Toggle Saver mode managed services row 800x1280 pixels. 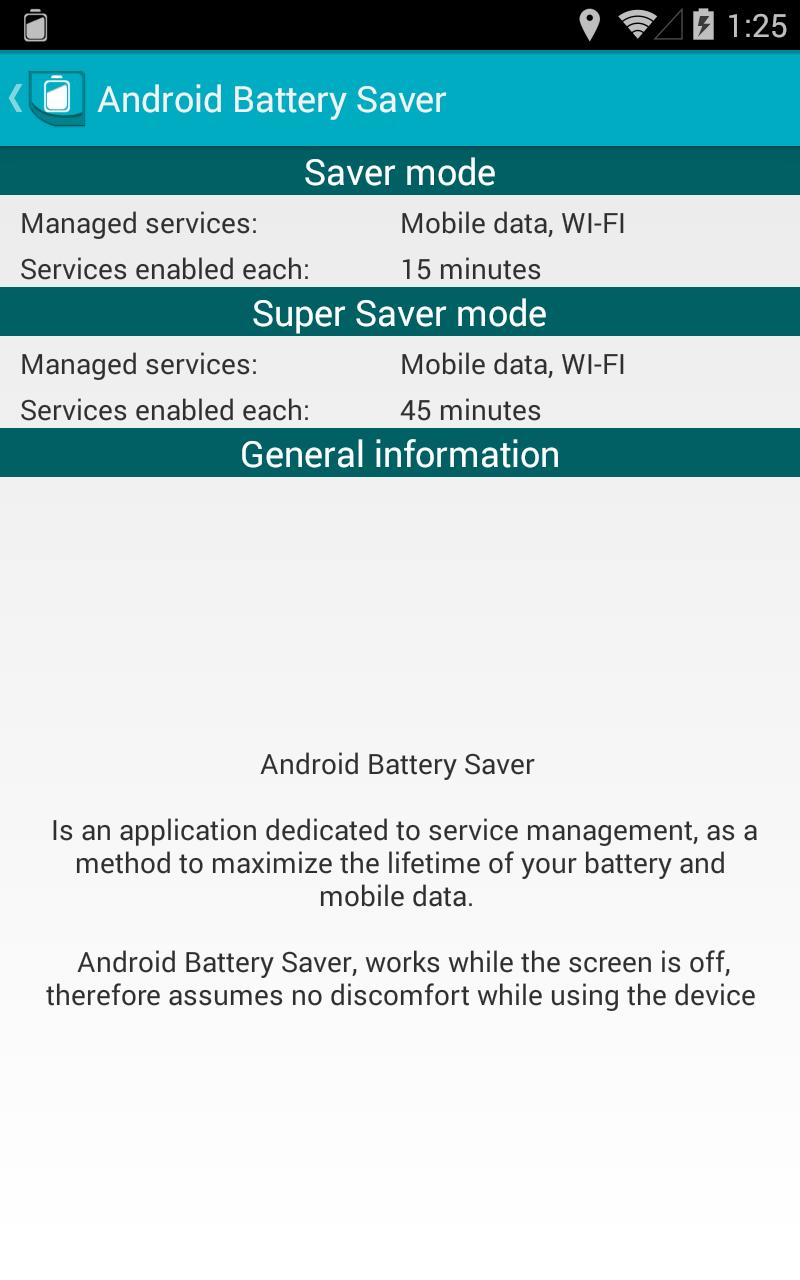tap(400, 223)
